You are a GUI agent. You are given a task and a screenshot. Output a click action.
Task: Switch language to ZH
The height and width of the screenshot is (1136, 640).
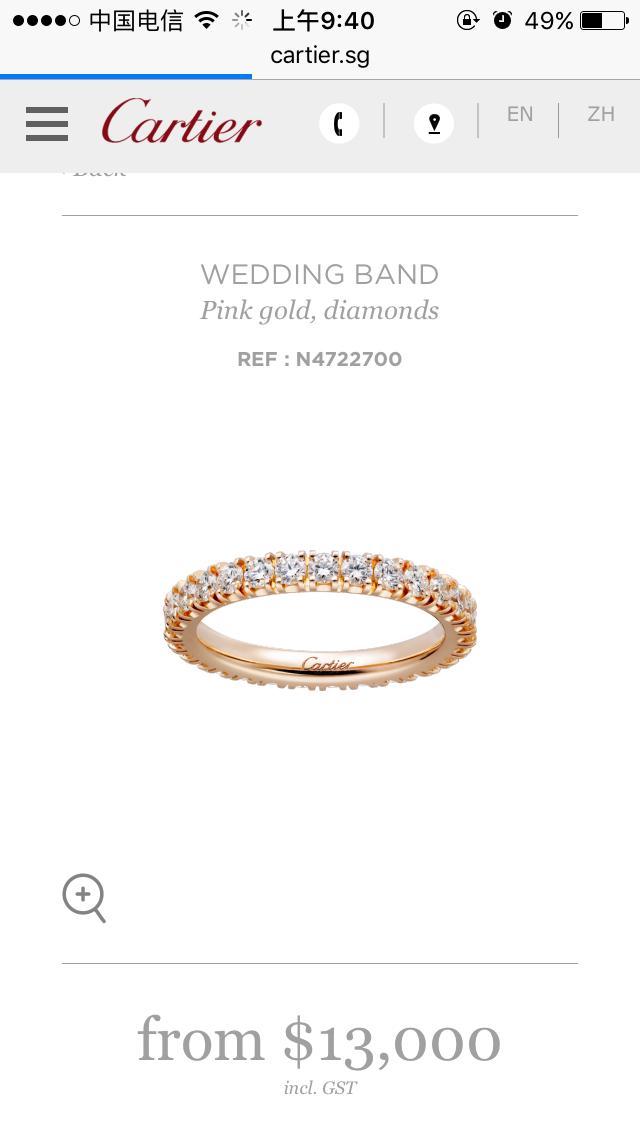[x=601, y=114]
